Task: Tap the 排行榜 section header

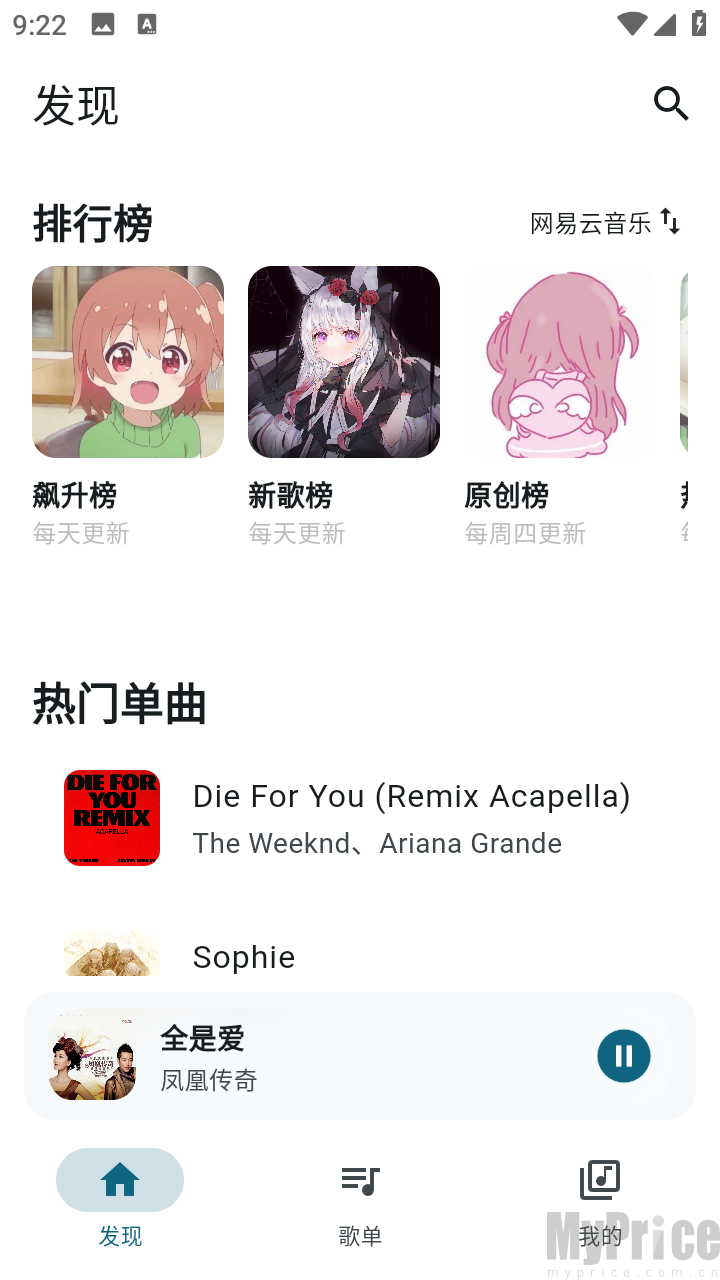Action: click(92, 224)
